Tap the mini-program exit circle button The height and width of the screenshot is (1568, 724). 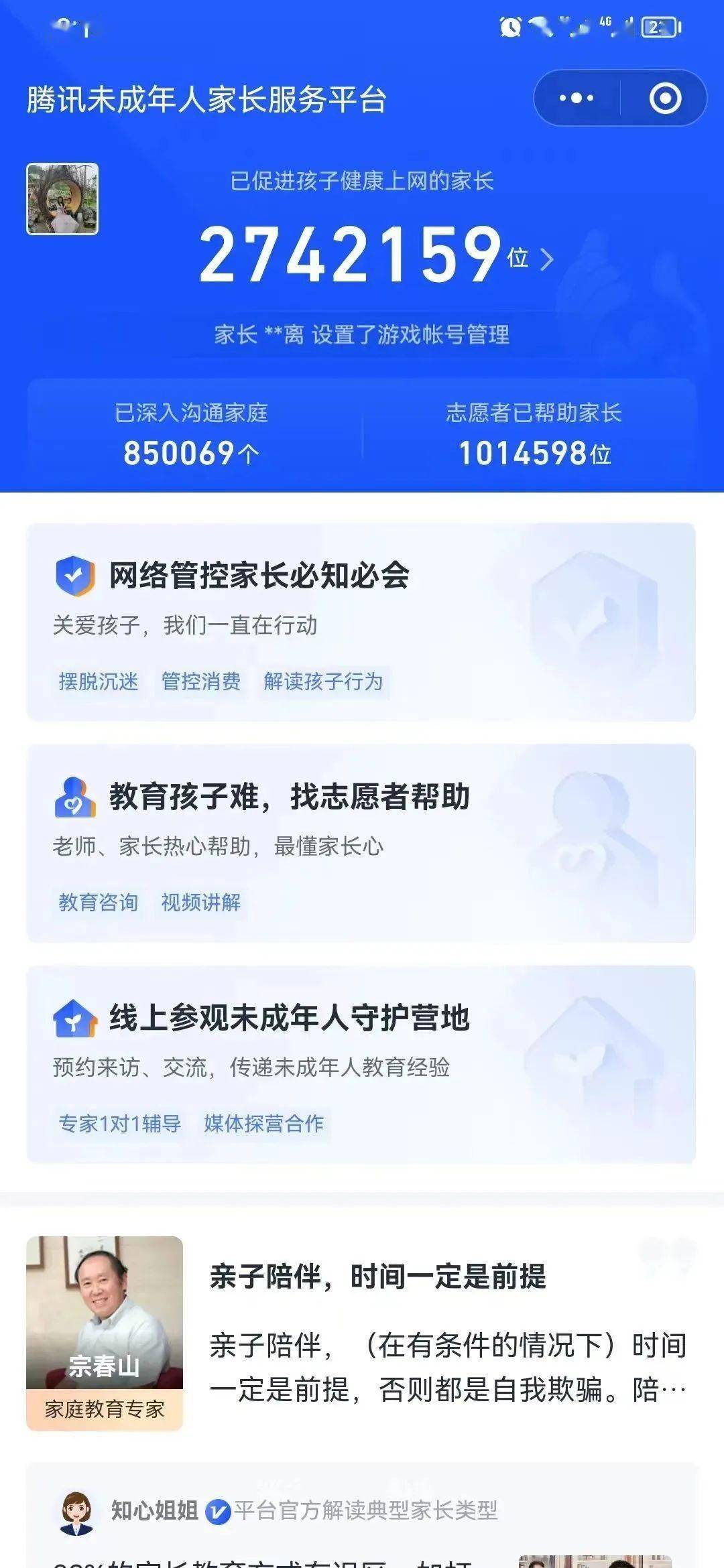point(666,98)
